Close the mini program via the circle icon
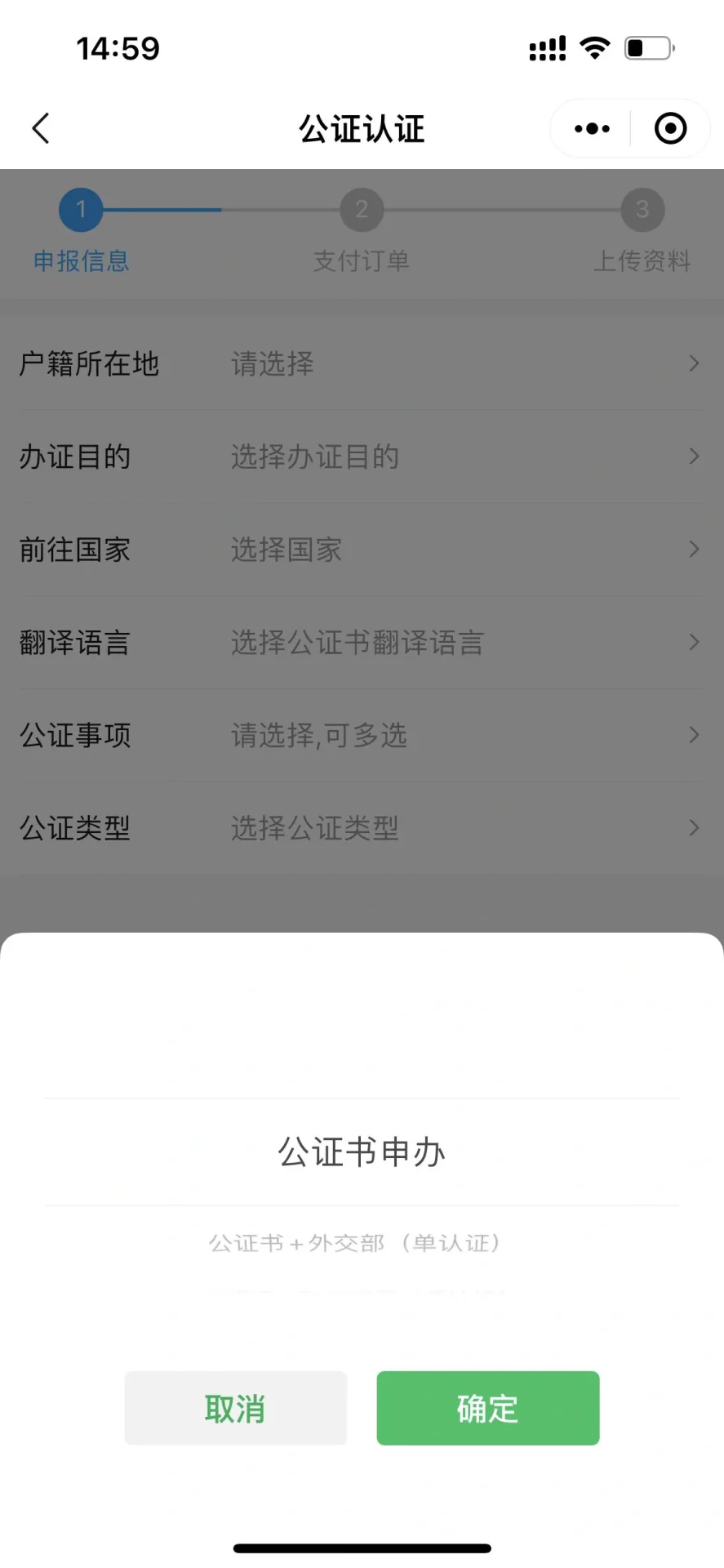Screen dimensions: 724x1568 point(670,128)
